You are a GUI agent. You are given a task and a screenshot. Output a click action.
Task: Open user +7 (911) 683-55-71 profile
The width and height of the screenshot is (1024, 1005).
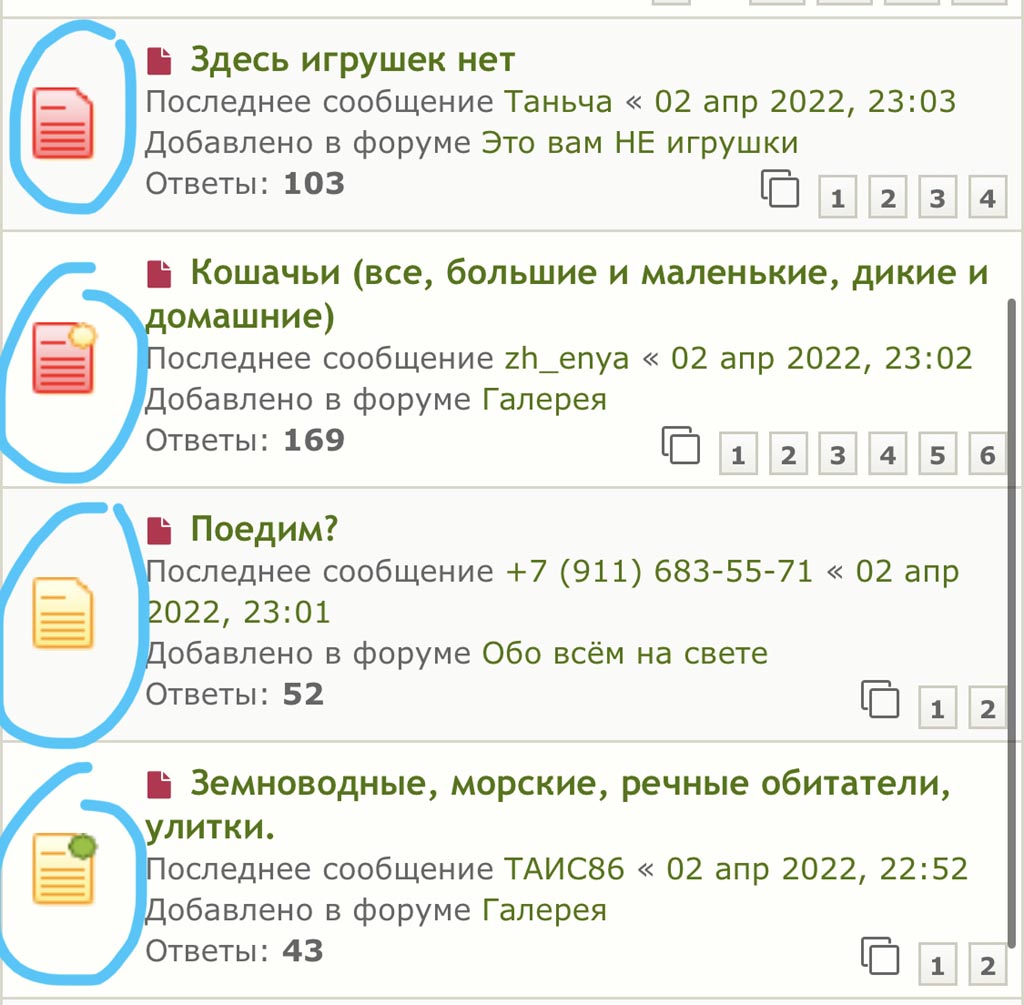(660, 572)
